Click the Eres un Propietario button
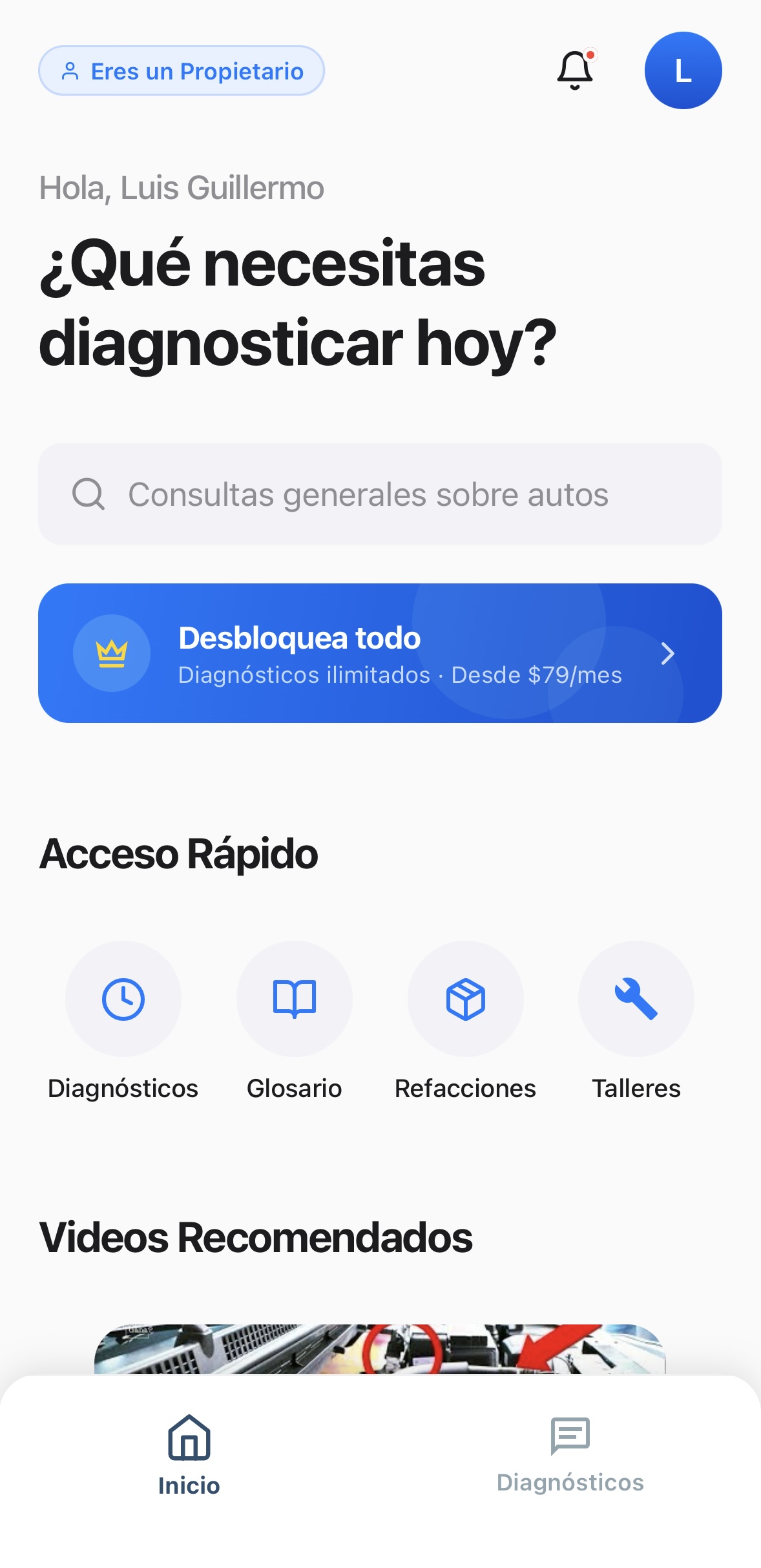The width and height of the screenshot is (761, 1568). tap(182, 70)
